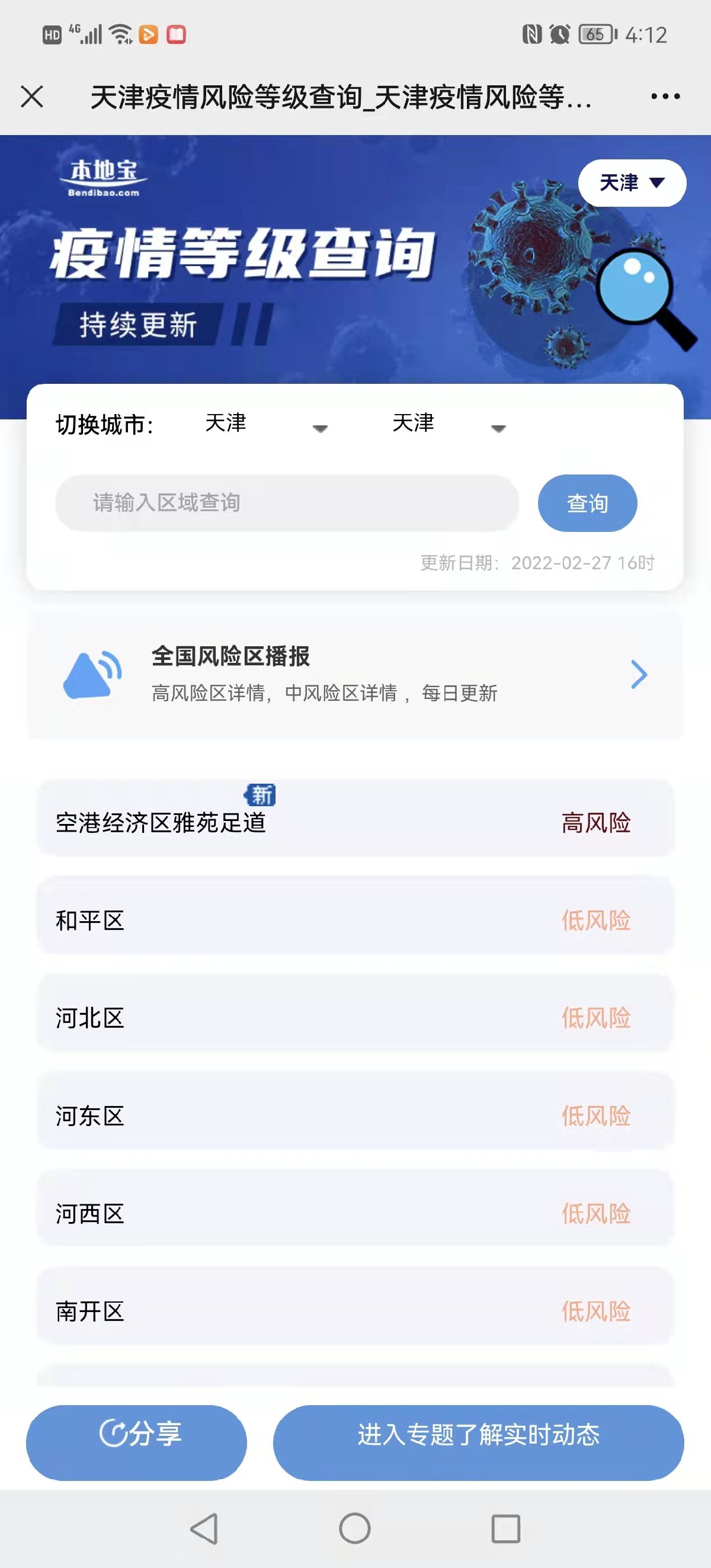Open the three-dot overflow menu

(665, 96)
